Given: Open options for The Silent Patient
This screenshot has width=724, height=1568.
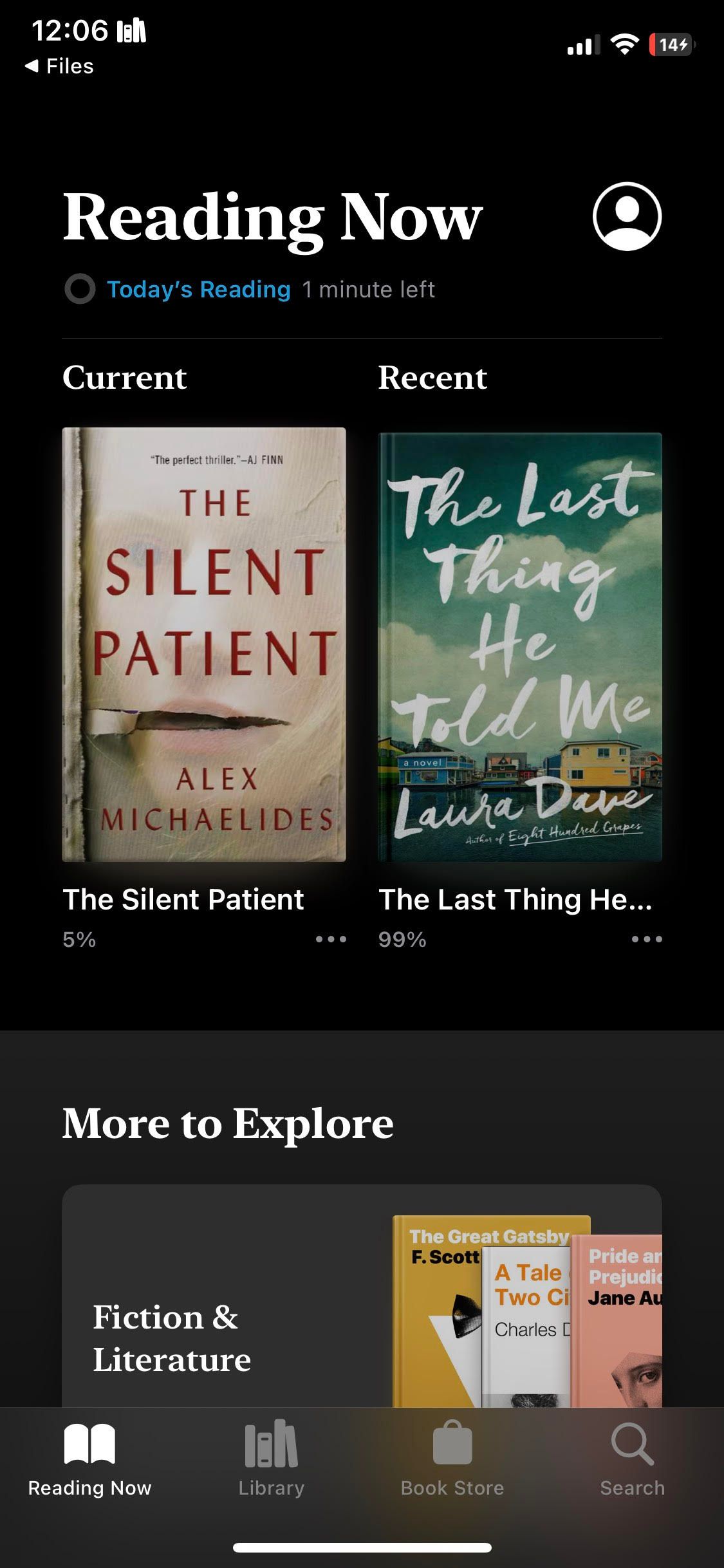Looking at the screenshot, I should point(330,938).
